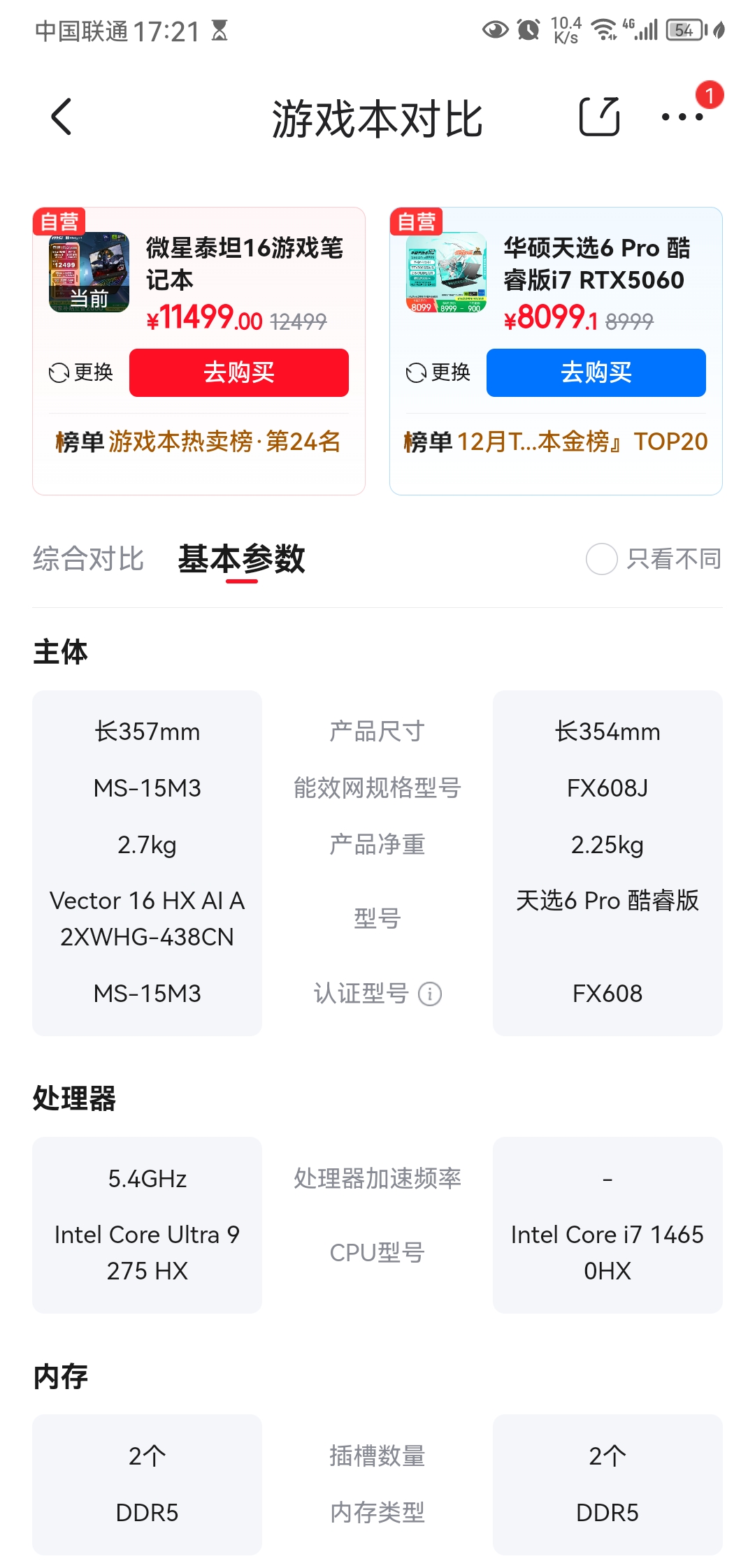Open the 12月T...本金榜 TOP20 ranking link
The height and width of the screenshot is (1568, 755).
click(556, 442)
